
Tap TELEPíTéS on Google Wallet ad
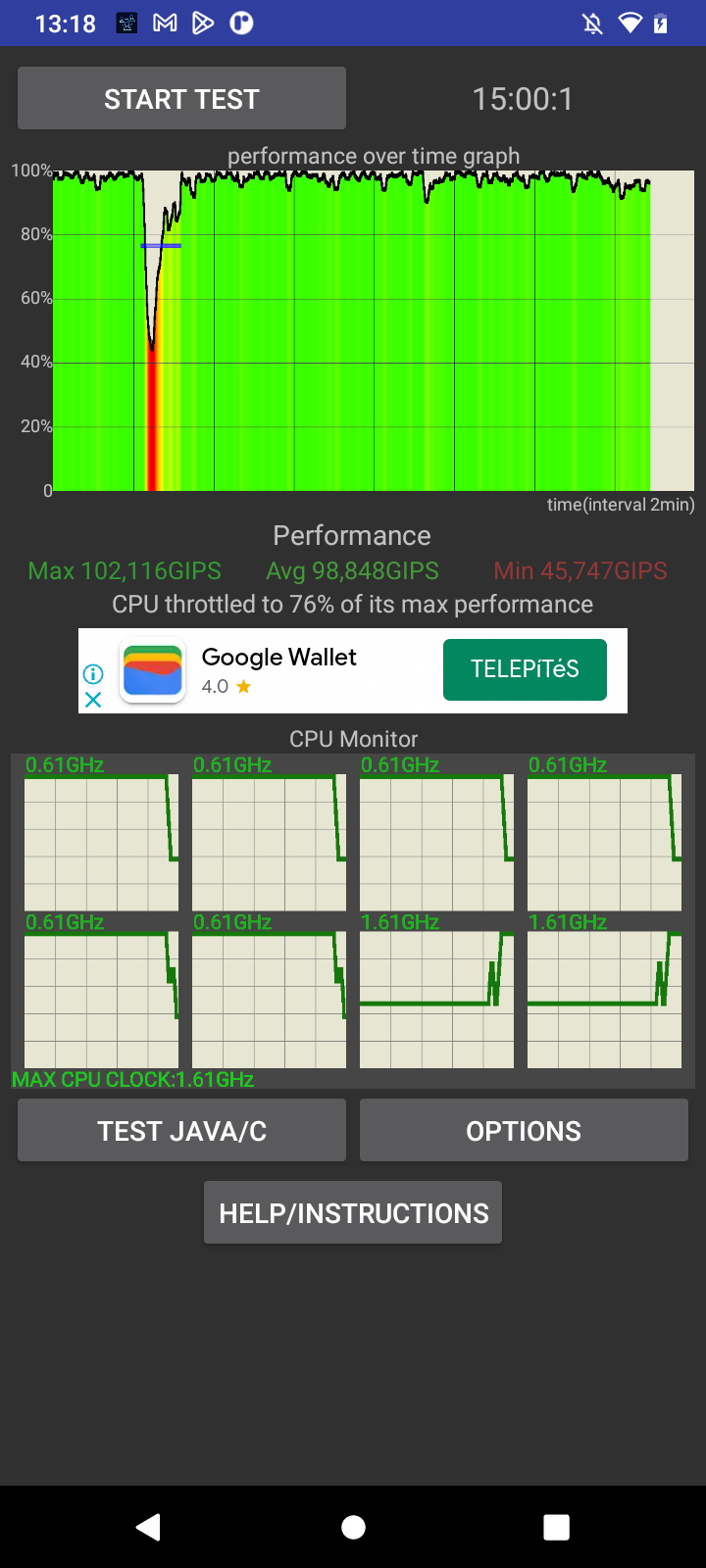coord(525,669)
